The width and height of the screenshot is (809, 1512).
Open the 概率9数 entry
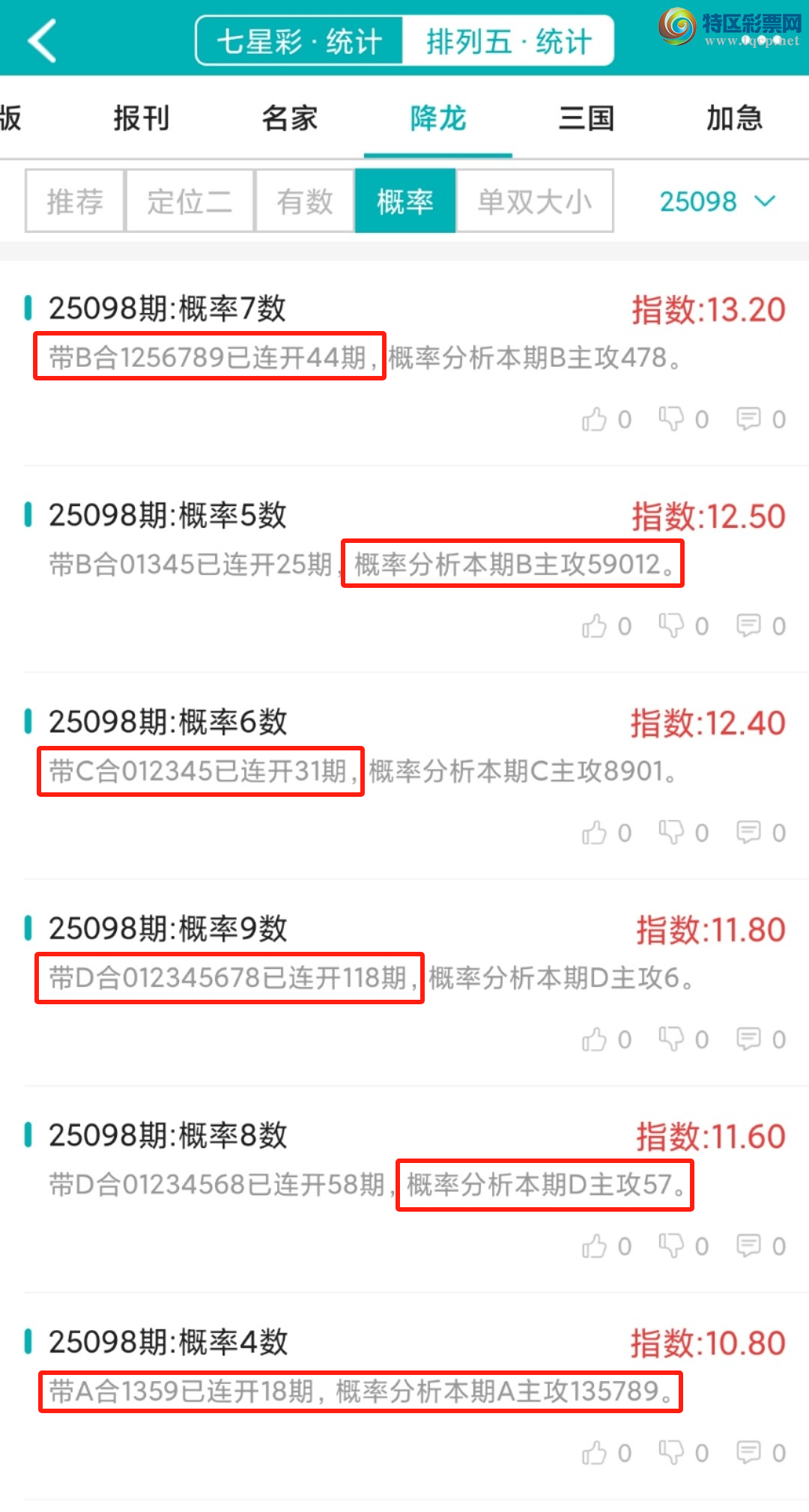(168, 929)
